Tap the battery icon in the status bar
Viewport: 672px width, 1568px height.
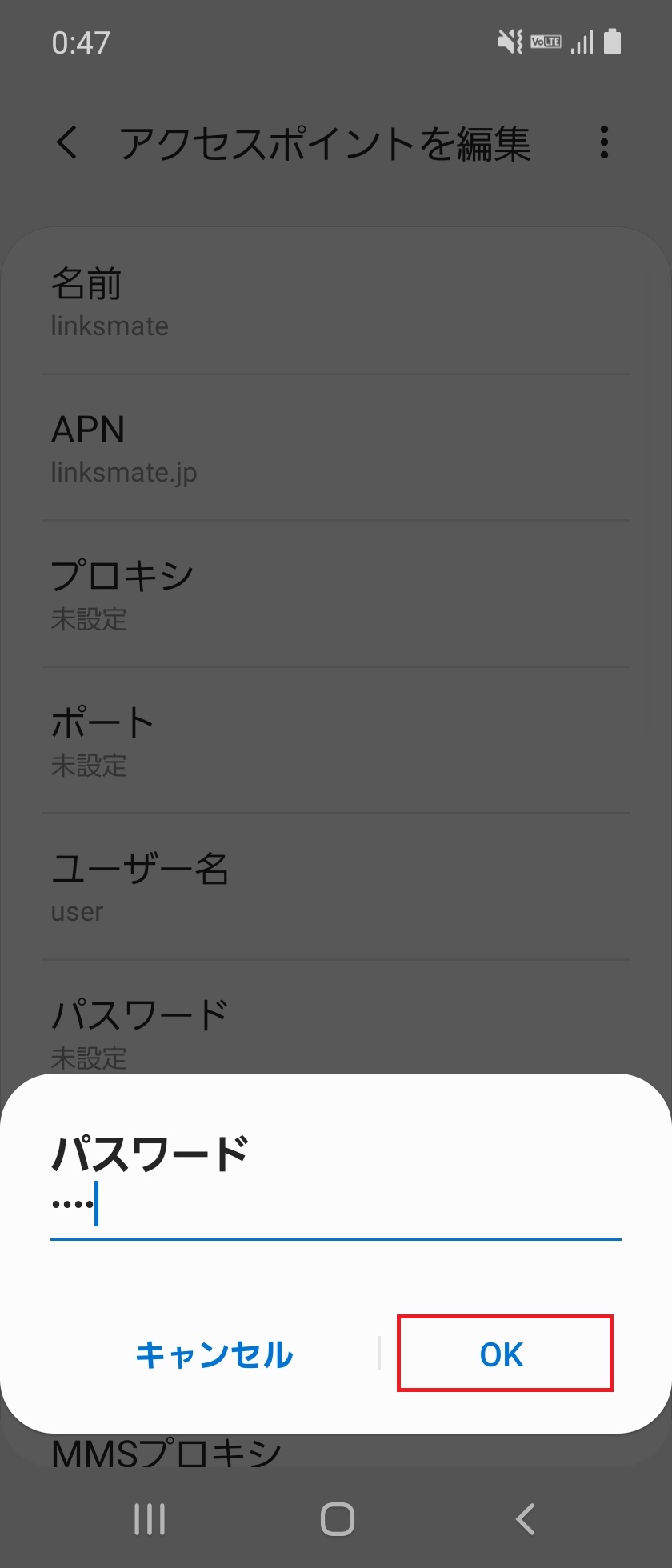tap(612, 41)
